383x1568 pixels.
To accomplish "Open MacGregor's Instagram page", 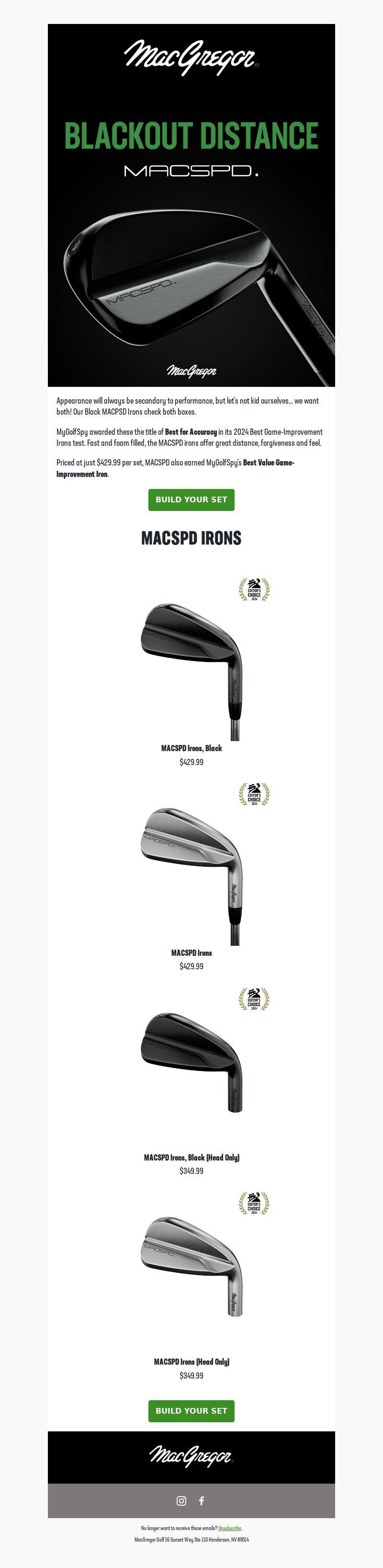I will (x=181, y=1500).
